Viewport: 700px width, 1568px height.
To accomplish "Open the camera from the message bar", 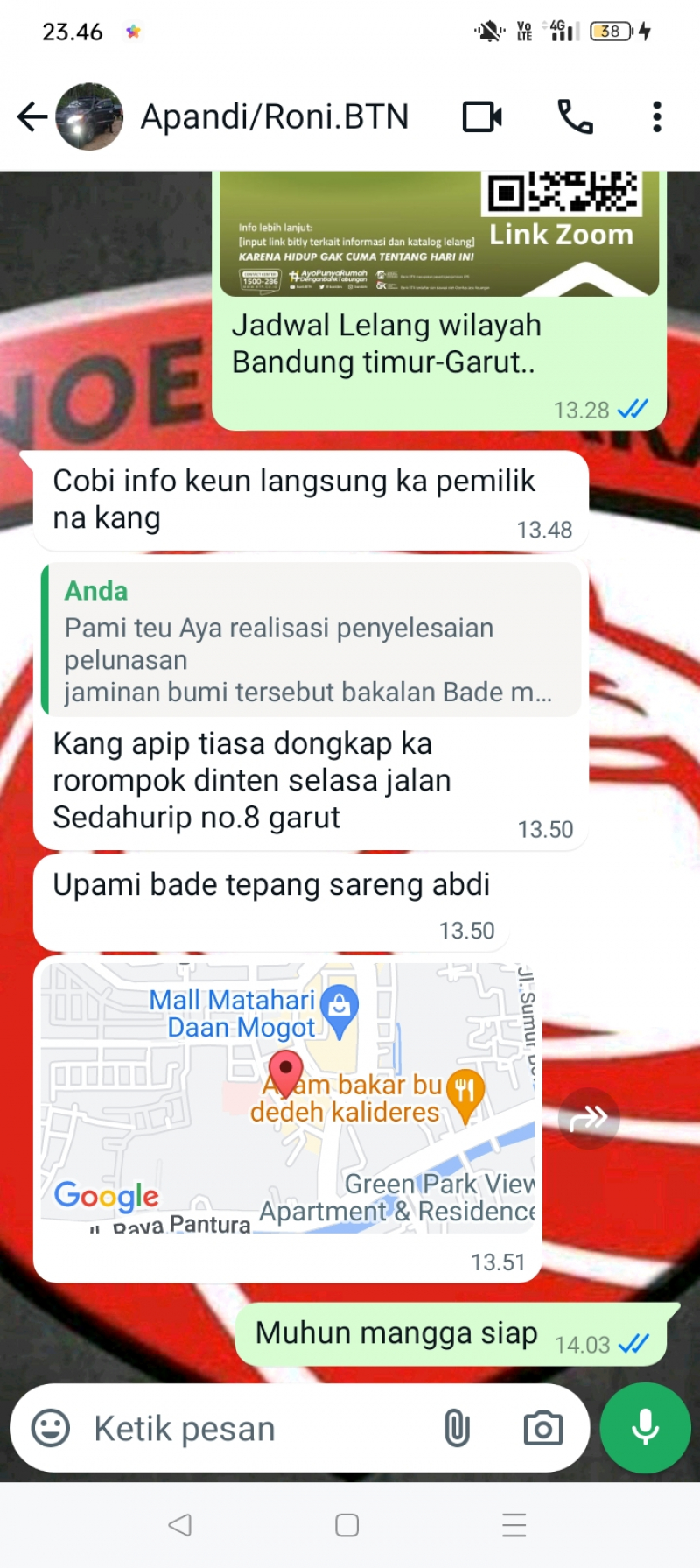I will [x=542, y=1428].
